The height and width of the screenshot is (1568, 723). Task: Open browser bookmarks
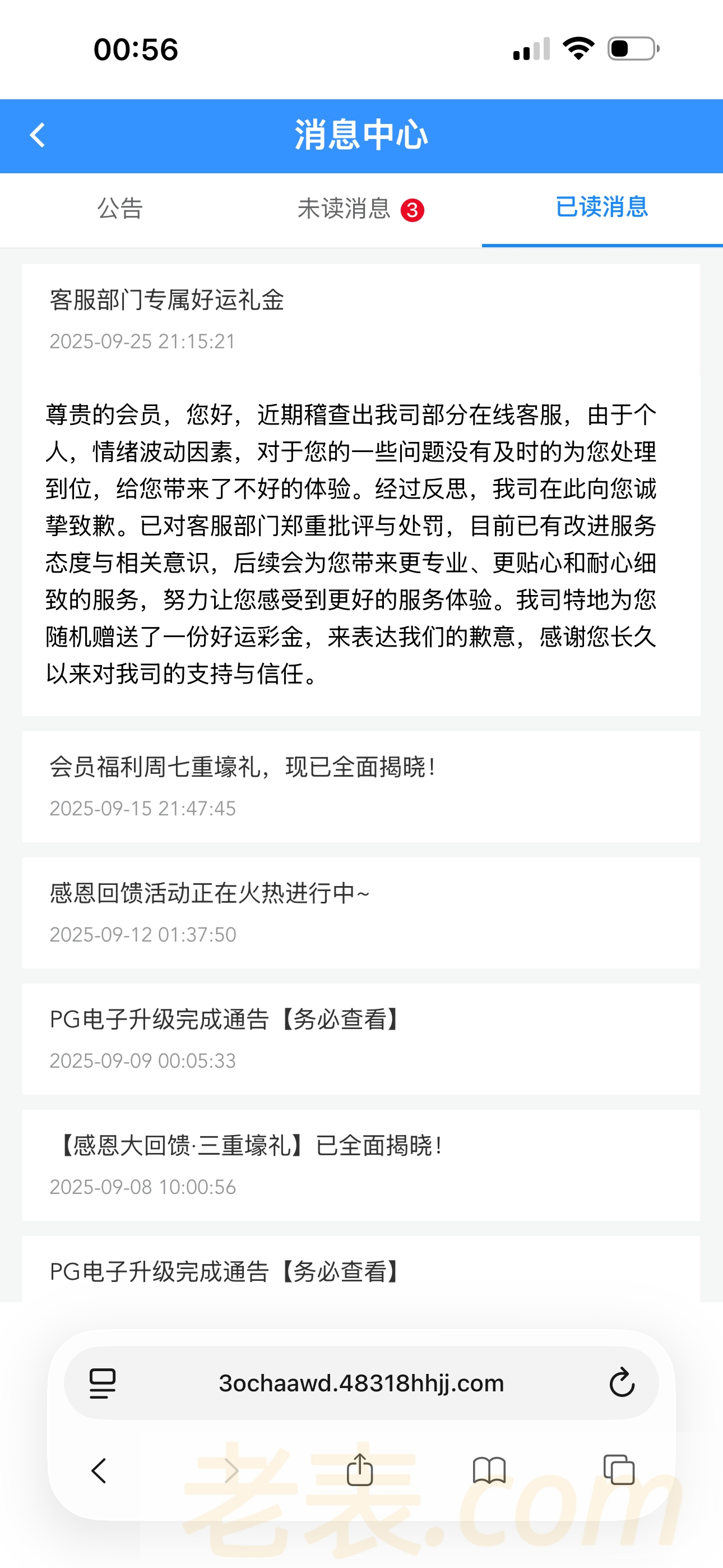coord(489,1470)
